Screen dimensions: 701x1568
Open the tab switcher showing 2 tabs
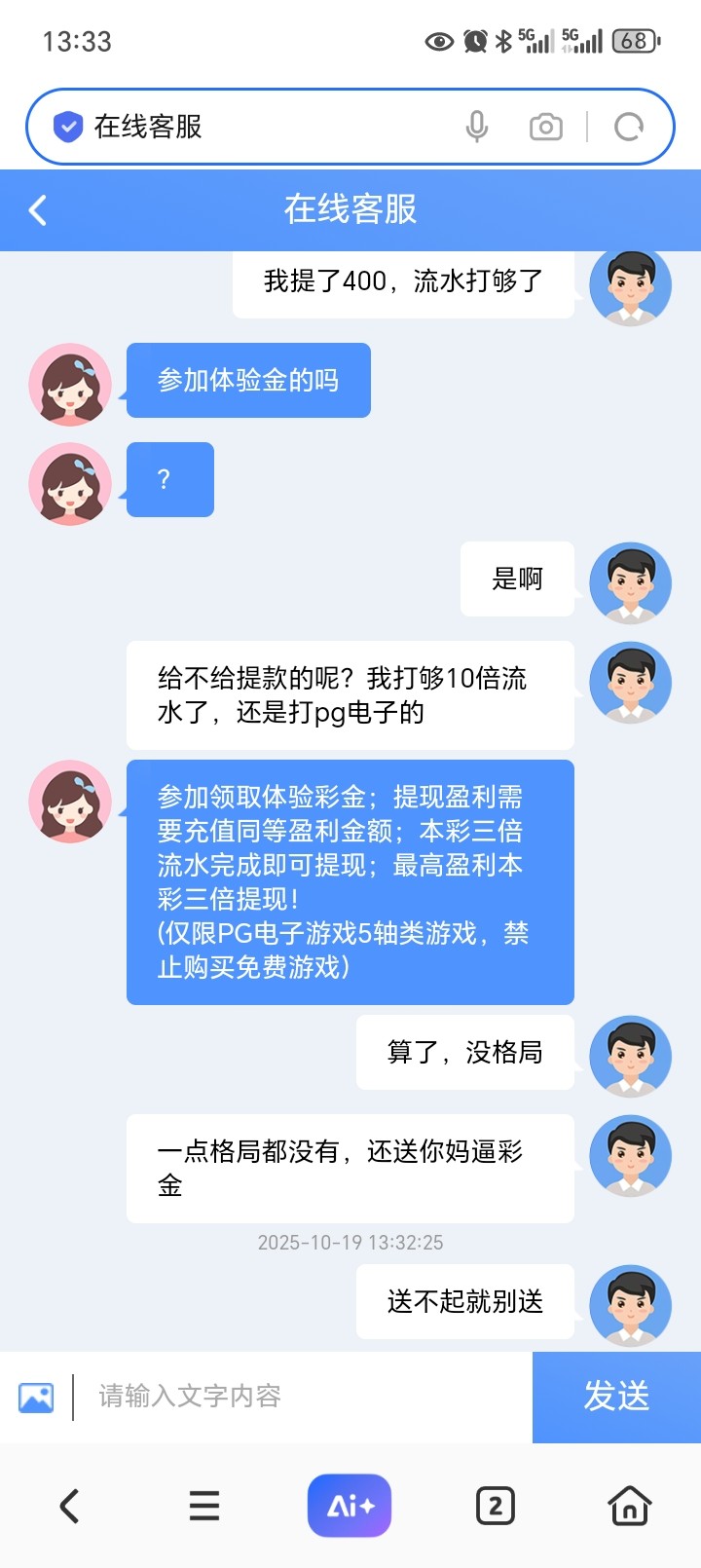(495, 1505)
